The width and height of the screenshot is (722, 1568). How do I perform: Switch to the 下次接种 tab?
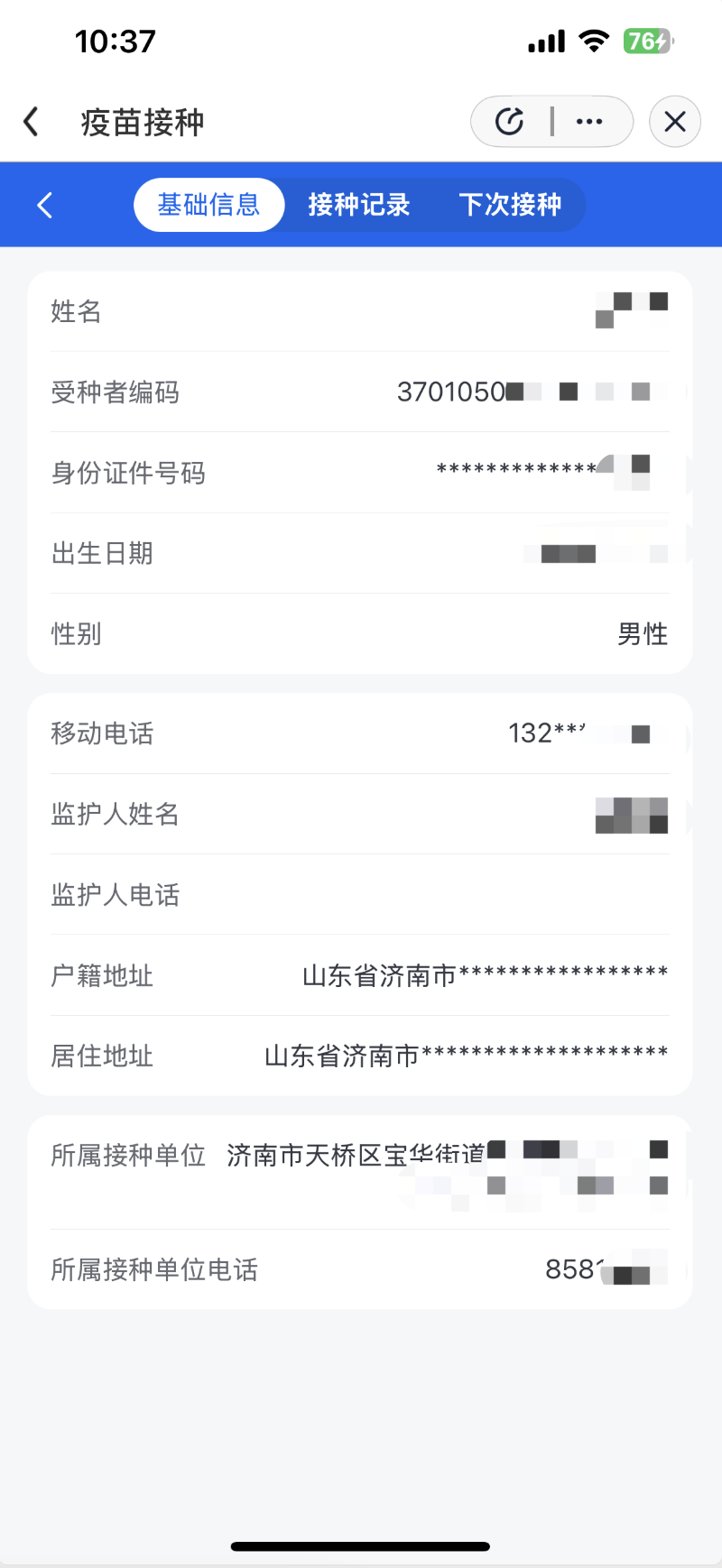click(510, 205)
